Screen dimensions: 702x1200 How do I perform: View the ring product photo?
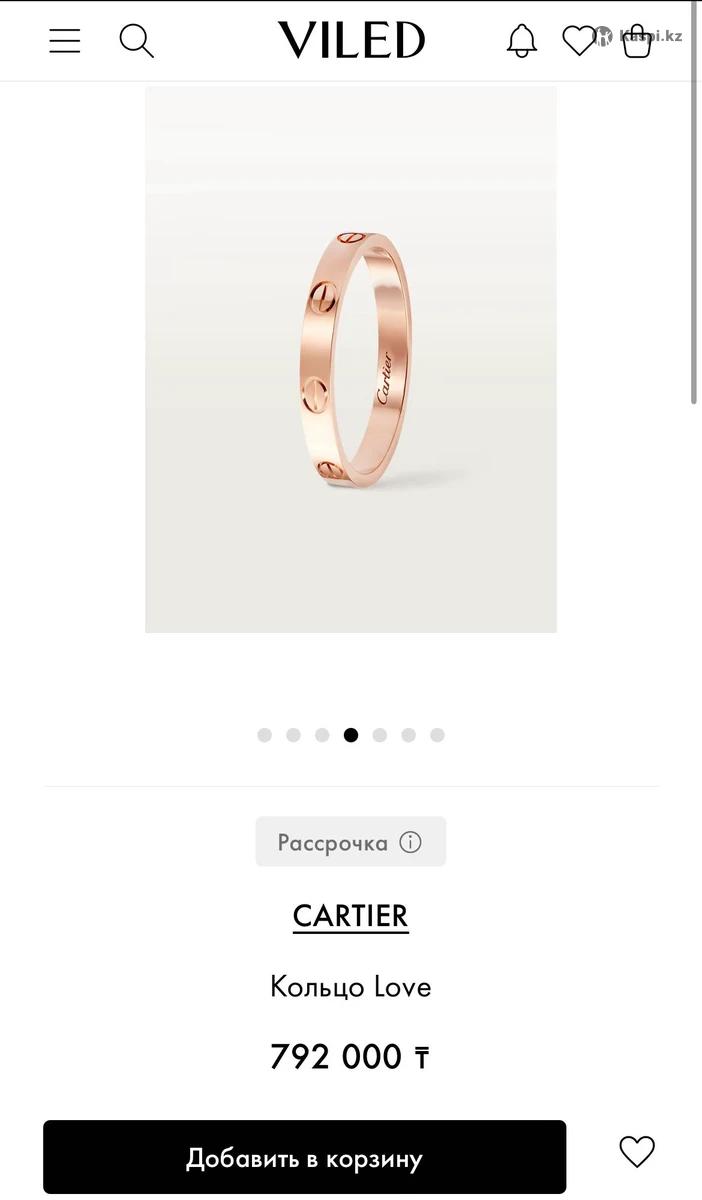(351, 359)
